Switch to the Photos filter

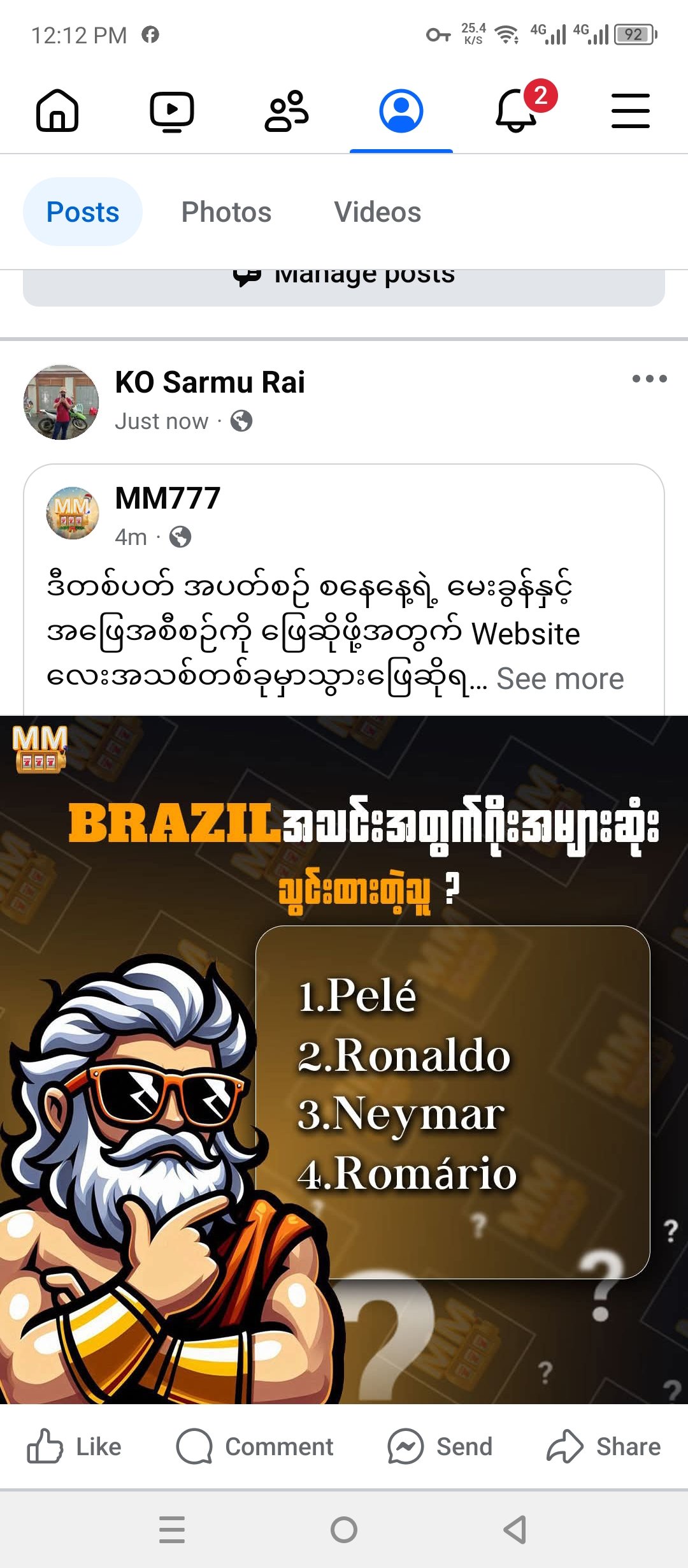226,212
